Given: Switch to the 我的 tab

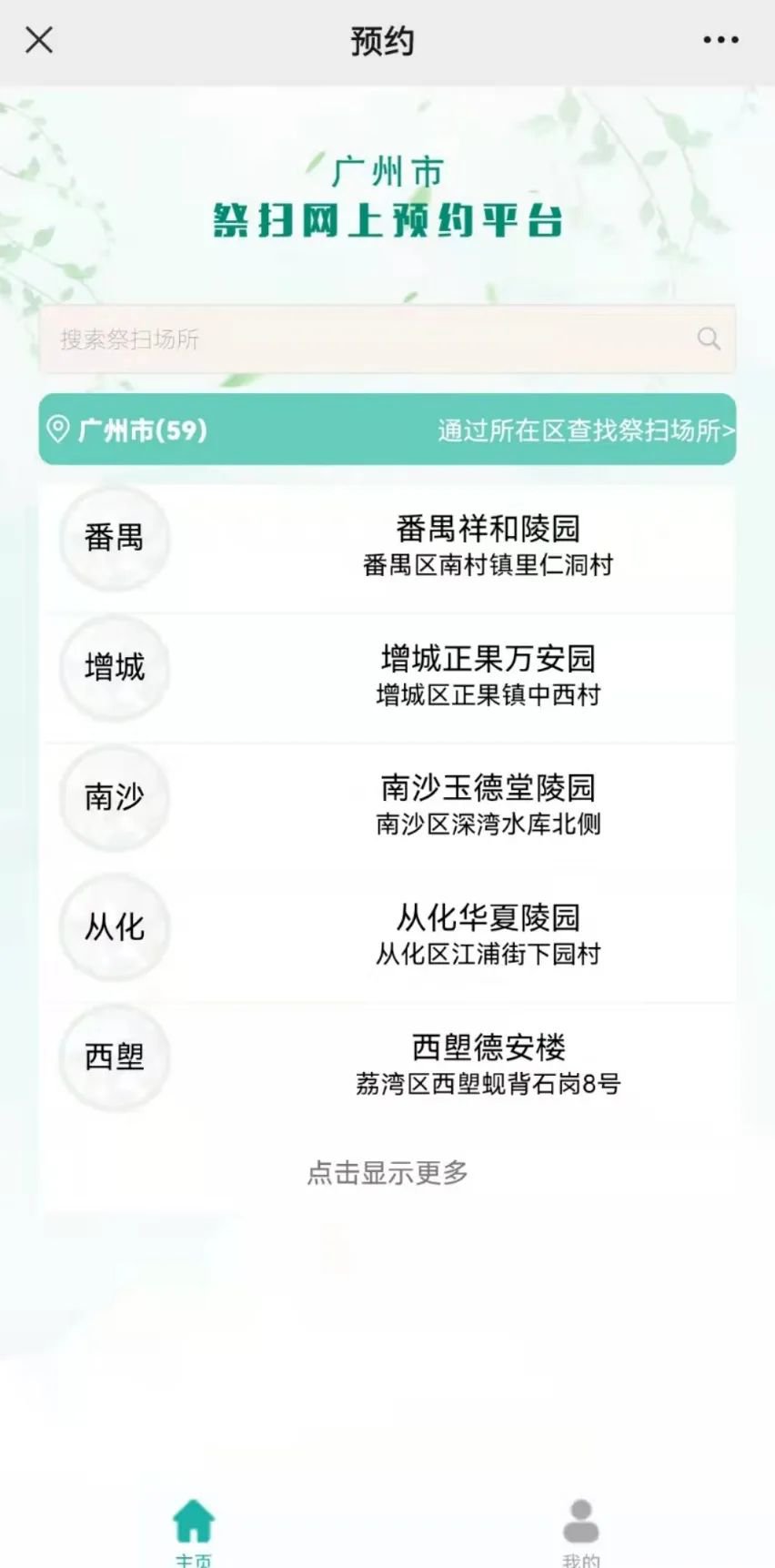Looking at the screenshot, I should 580,1529.
